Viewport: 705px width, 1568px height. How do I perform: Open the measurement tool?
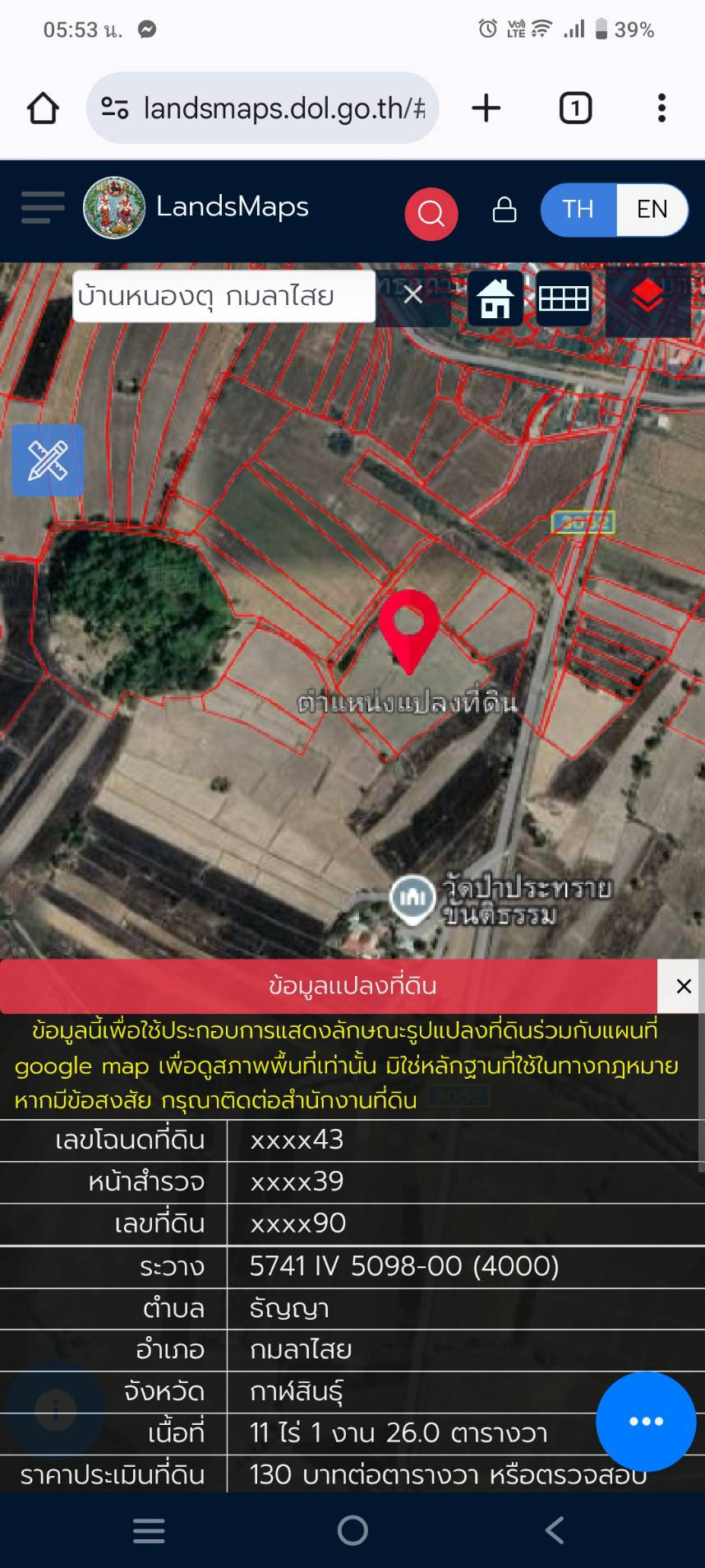click(x=48, y=460)
